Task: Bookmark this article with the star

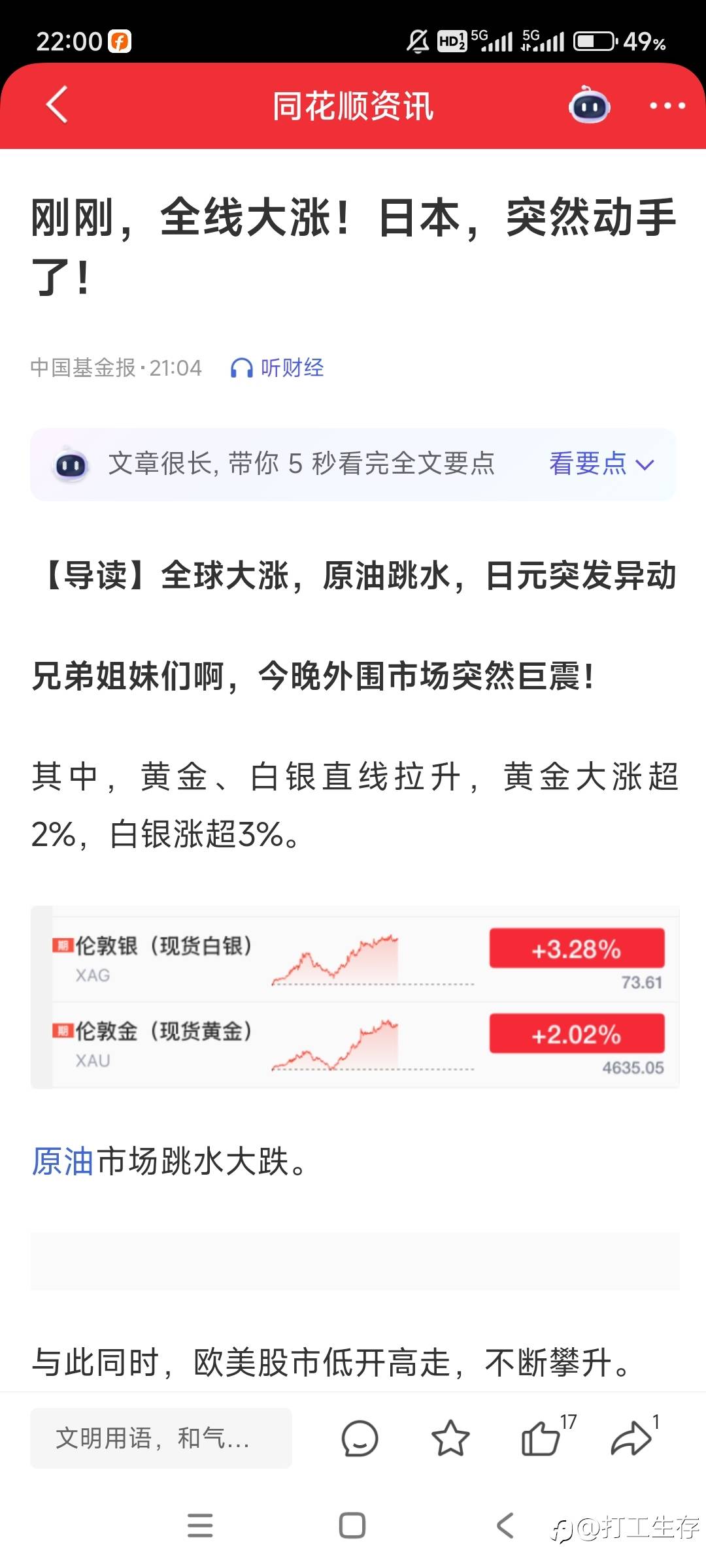Action: coord(450,1438)
